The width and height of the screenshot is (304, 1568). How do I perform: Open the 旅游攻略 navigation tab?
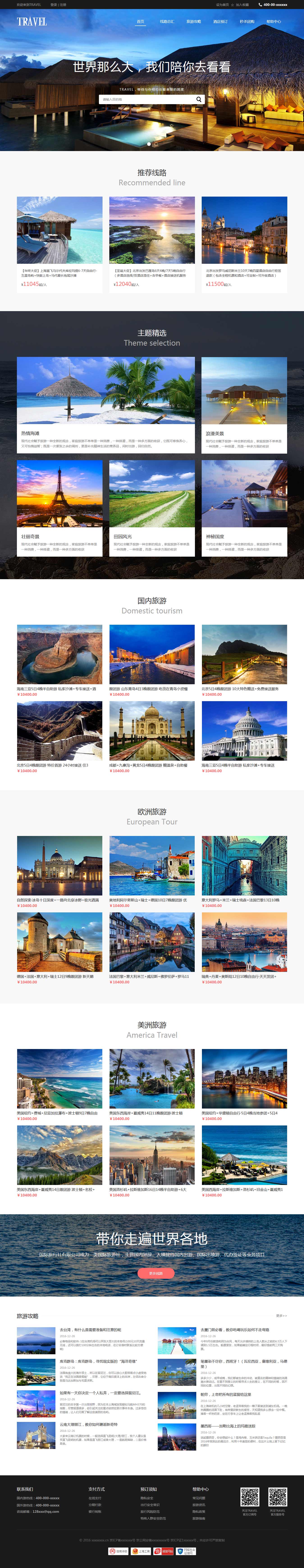click(x=193, y=21)
